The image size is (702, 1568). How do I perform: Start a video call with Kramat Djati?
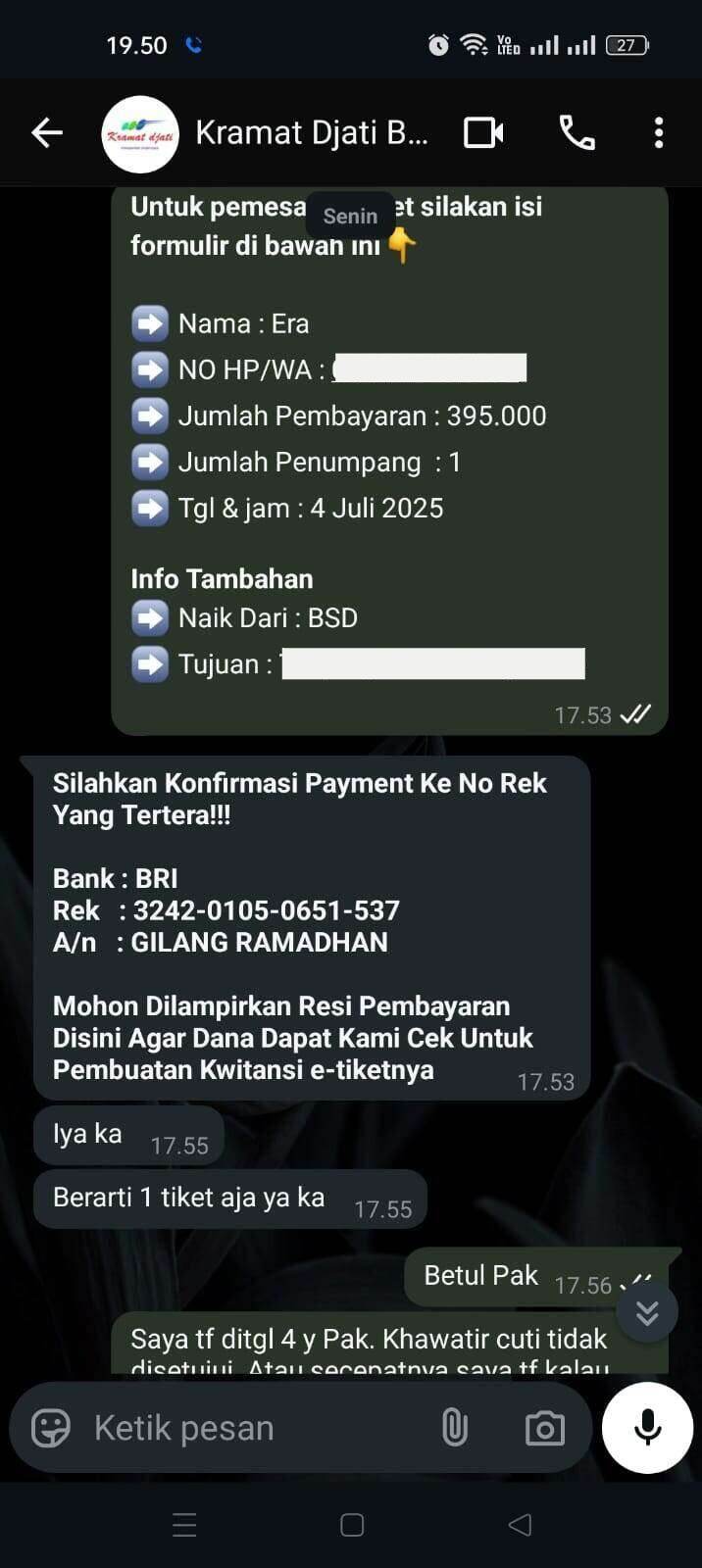coord(483,132)
